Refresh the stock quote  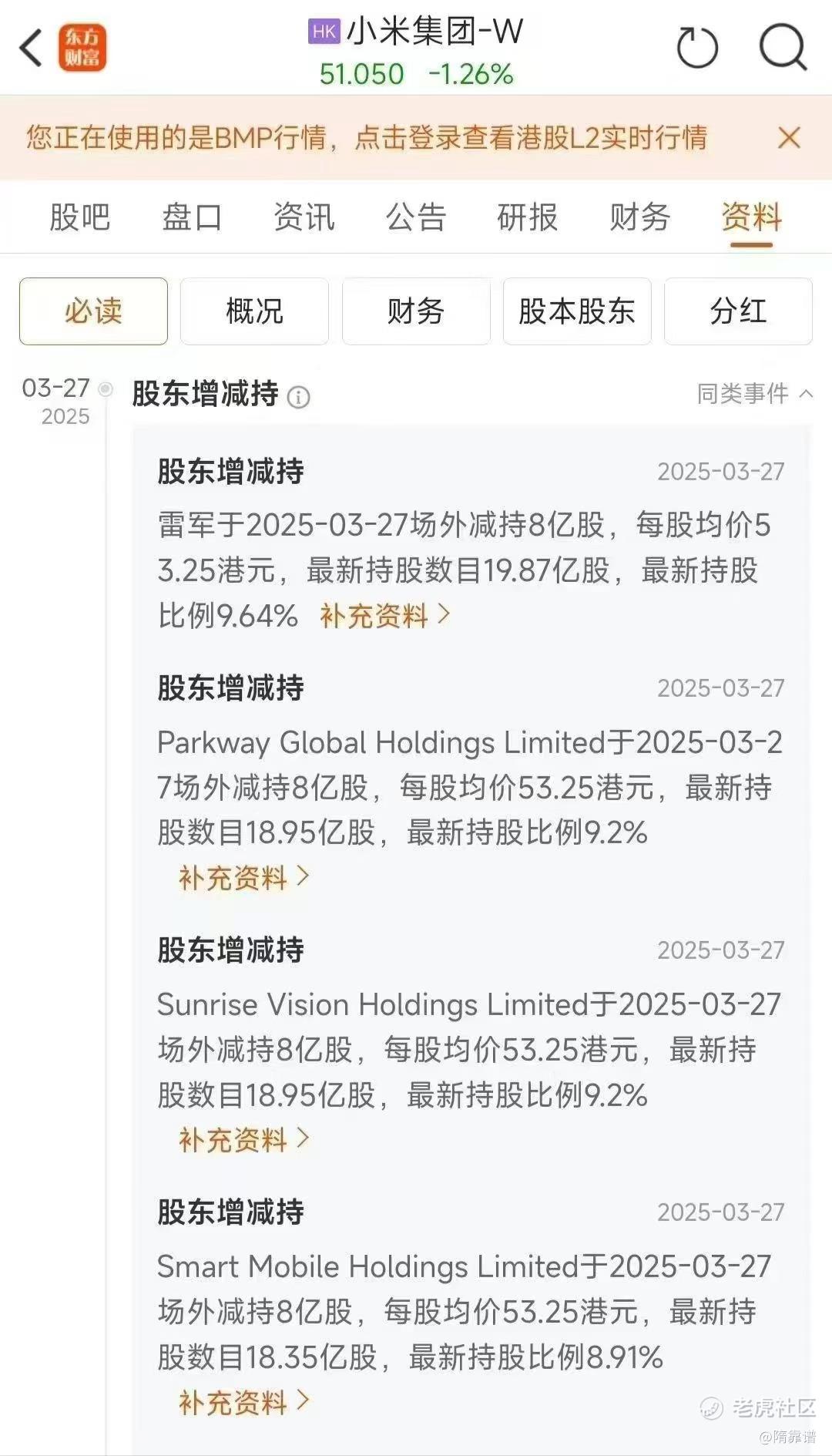(x=697, y=48)
